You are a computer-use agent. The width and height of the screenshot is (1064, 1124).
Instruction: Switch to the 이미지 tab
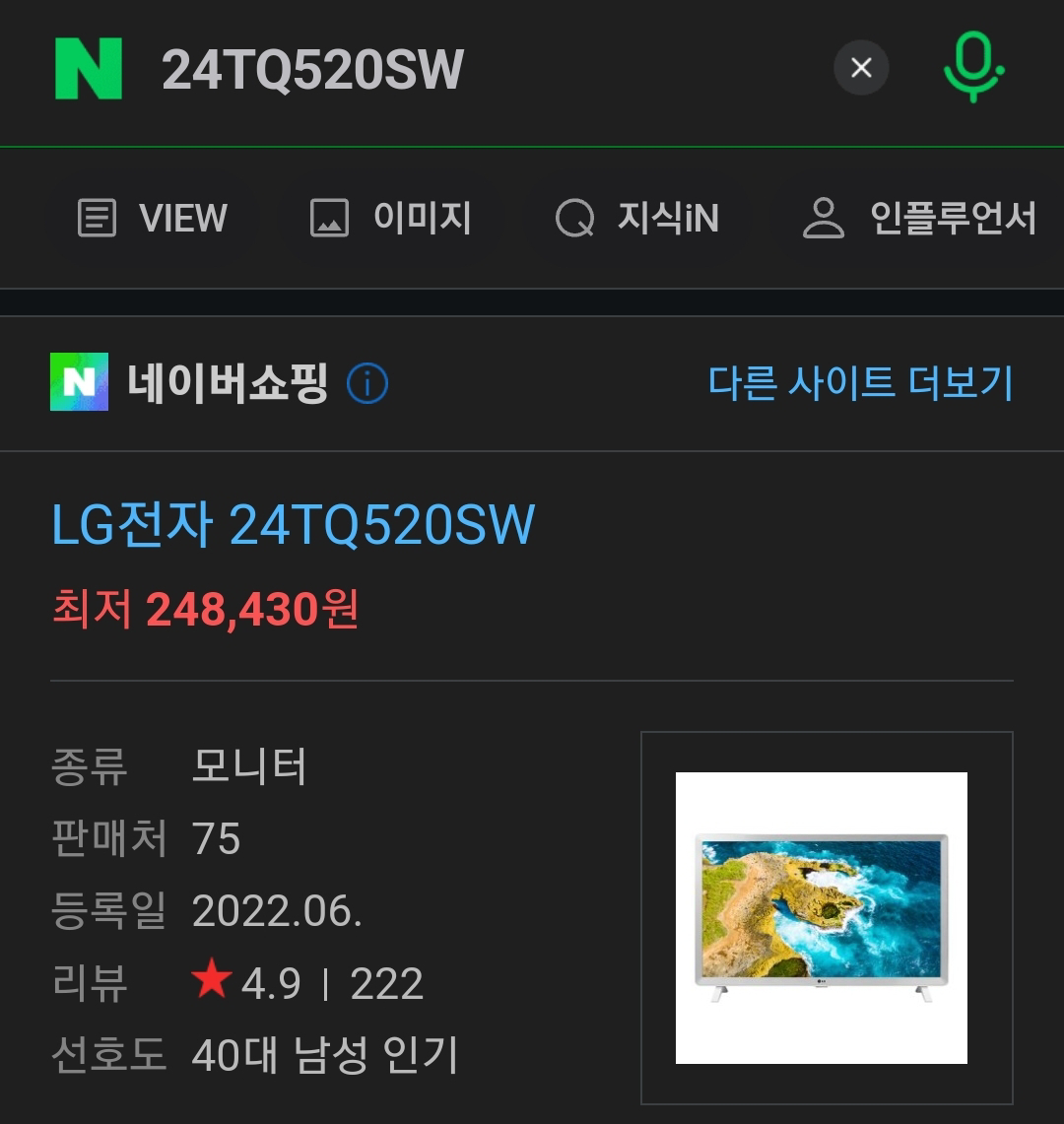click(x=391, y=218)
